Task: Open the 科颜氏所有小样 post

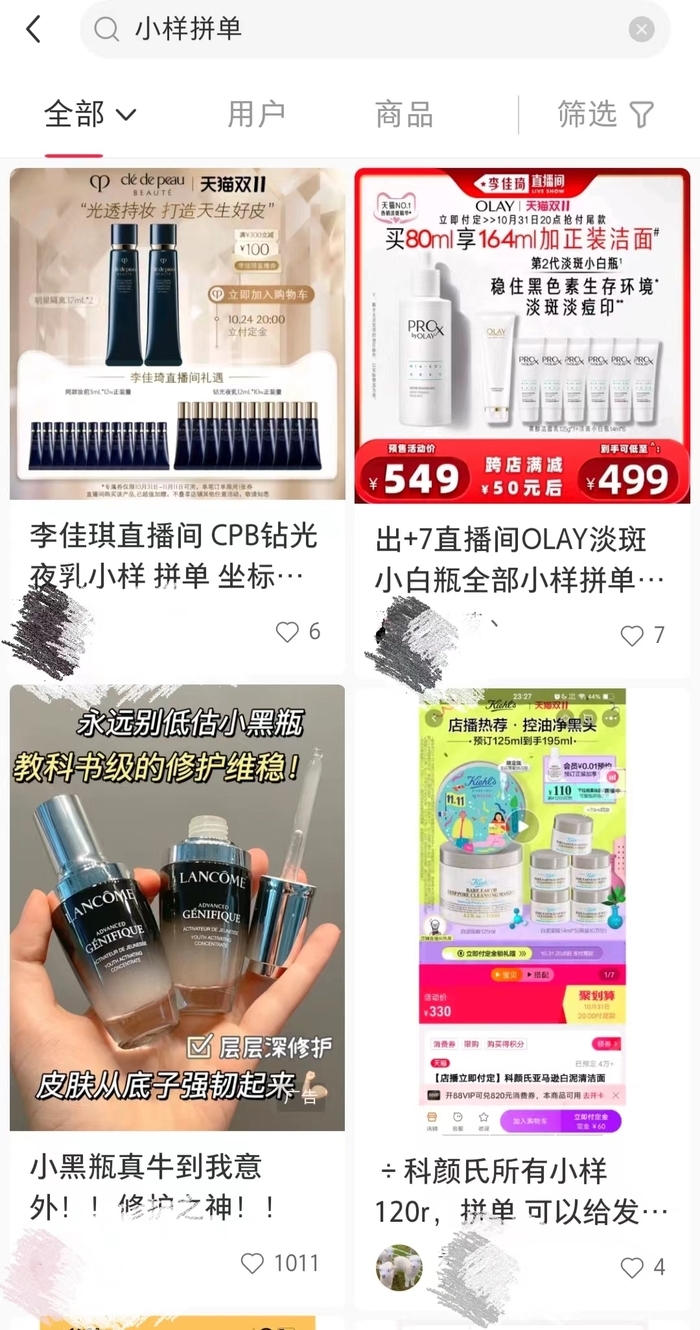Action: point(522,910)
